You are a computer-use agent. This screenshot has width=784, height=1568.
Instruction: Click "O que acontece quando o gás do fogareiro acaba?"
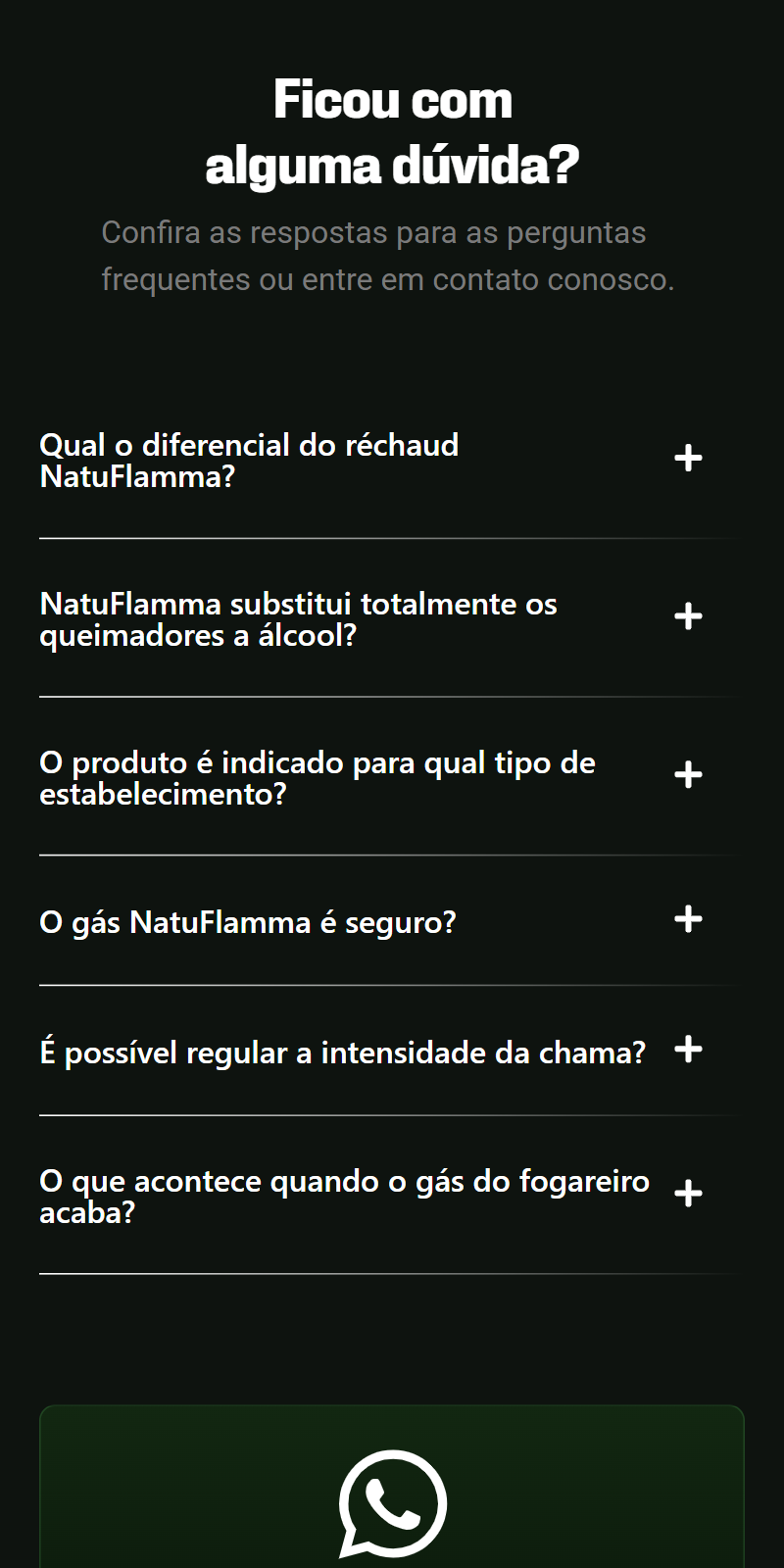point(342,1198)
